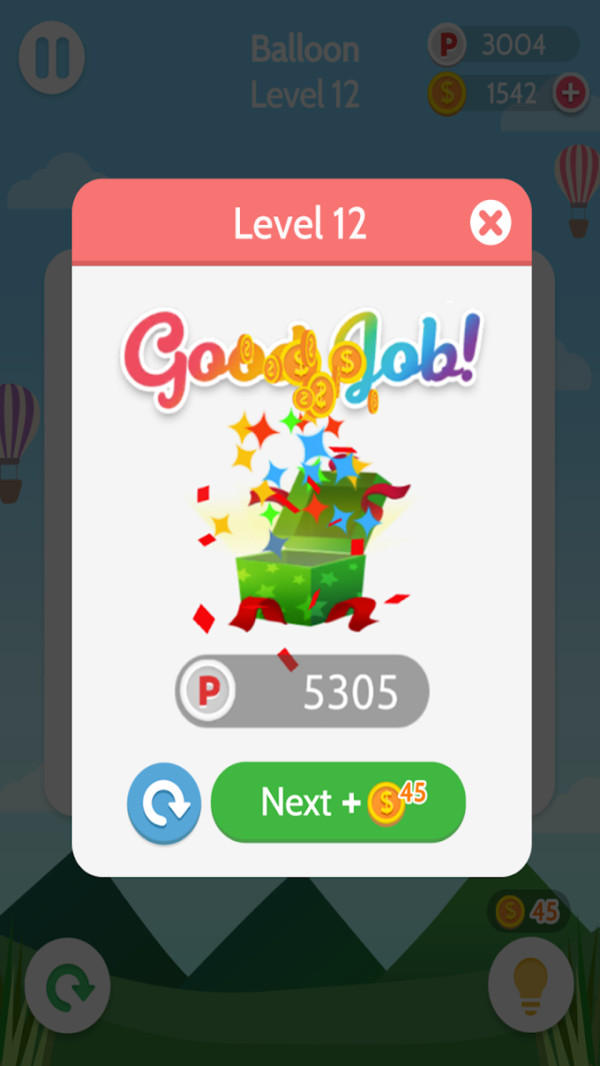Image resolution: width=600 pixels, height=1066 pixels.
Task: Add more coins with the plus button
Action: tap(570, 94)
